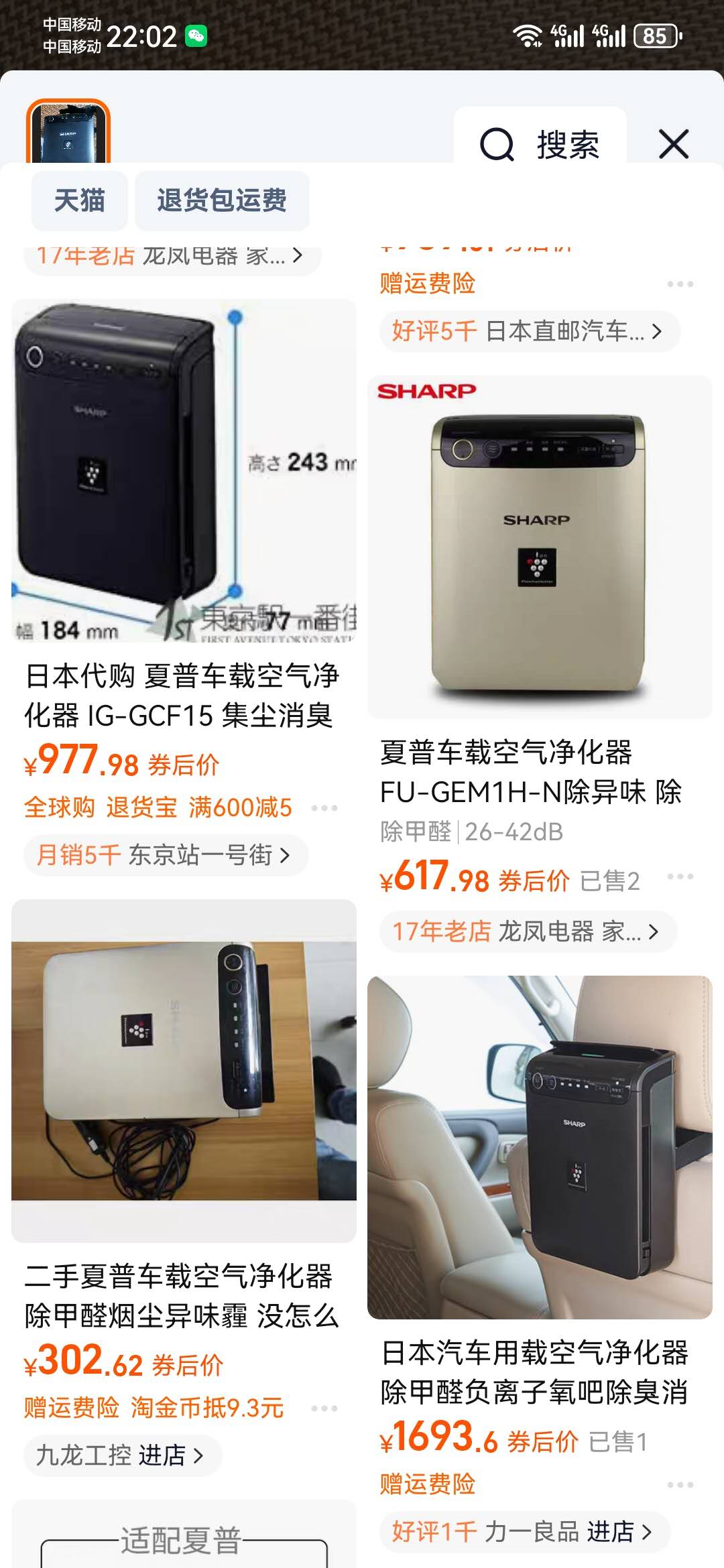Open the searched photo thumbnail
Viewport: 724px width, 1568px height.
coord(68,133)
